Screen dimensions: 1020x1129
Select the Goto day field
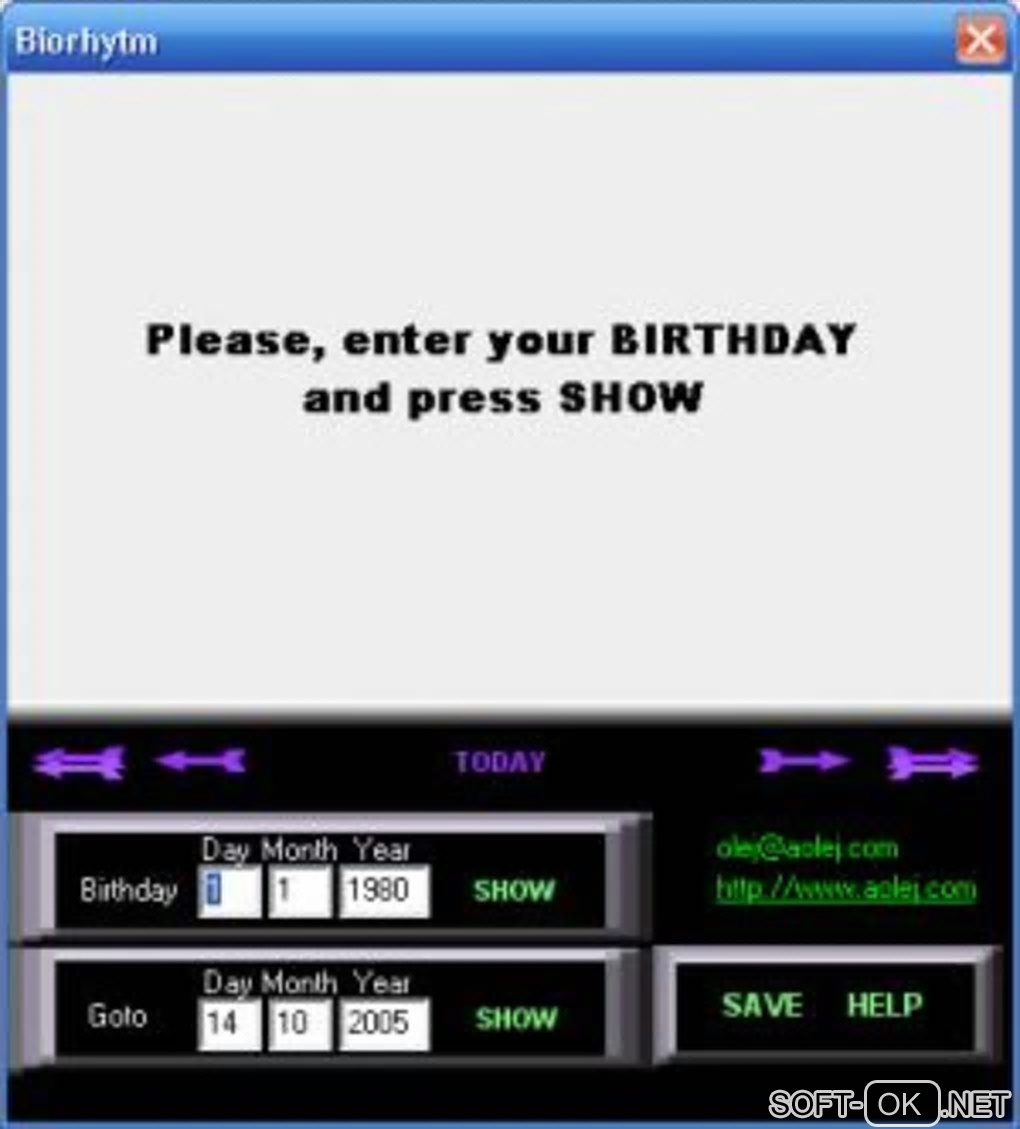coord(229,1023)
